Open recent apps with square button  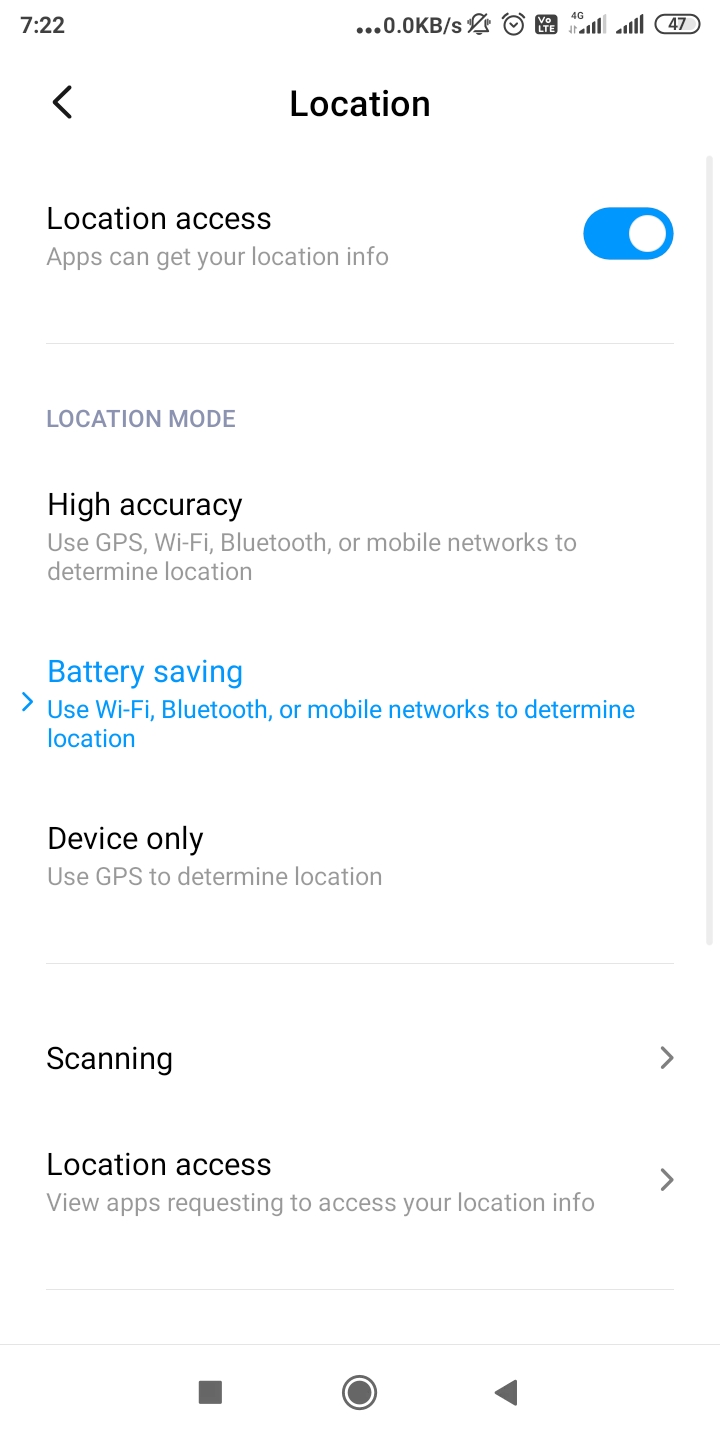(210, 1392)
